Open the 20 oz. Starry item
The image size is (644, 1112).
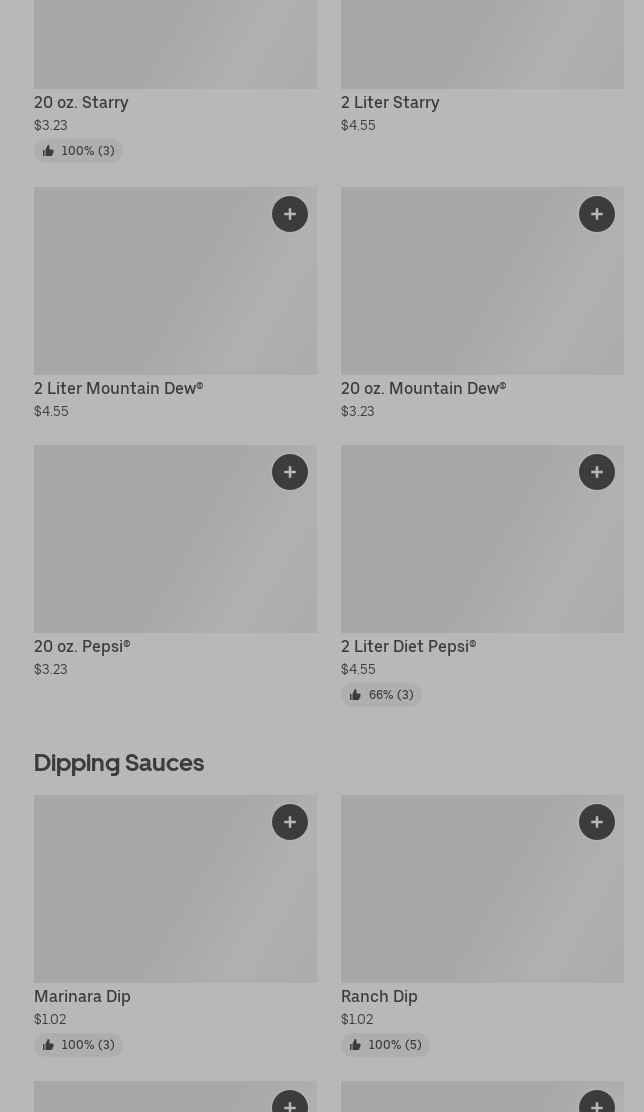[x=81, y=102]
